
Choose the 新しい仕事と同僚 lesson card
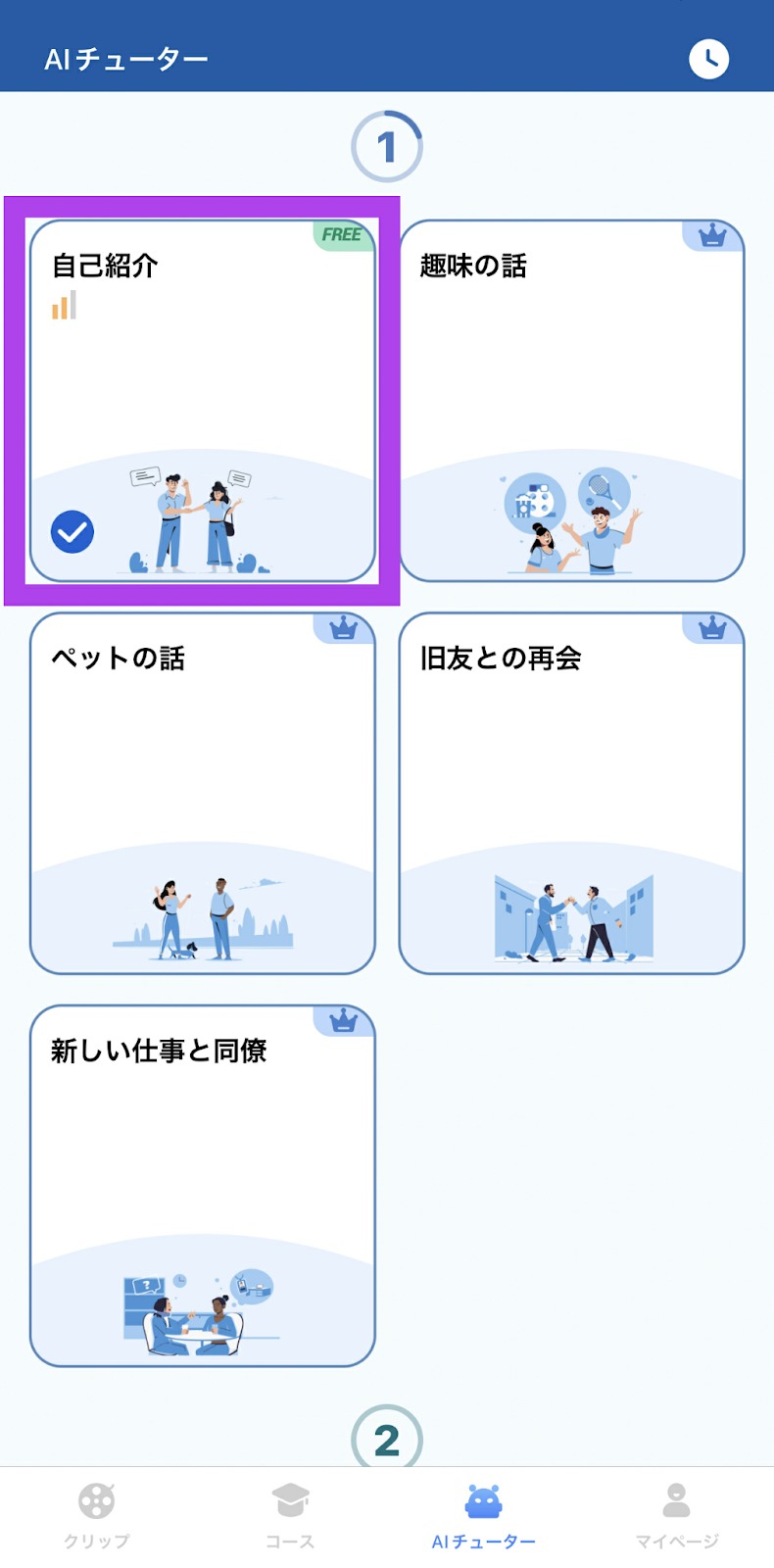(x=202, y=1185)
